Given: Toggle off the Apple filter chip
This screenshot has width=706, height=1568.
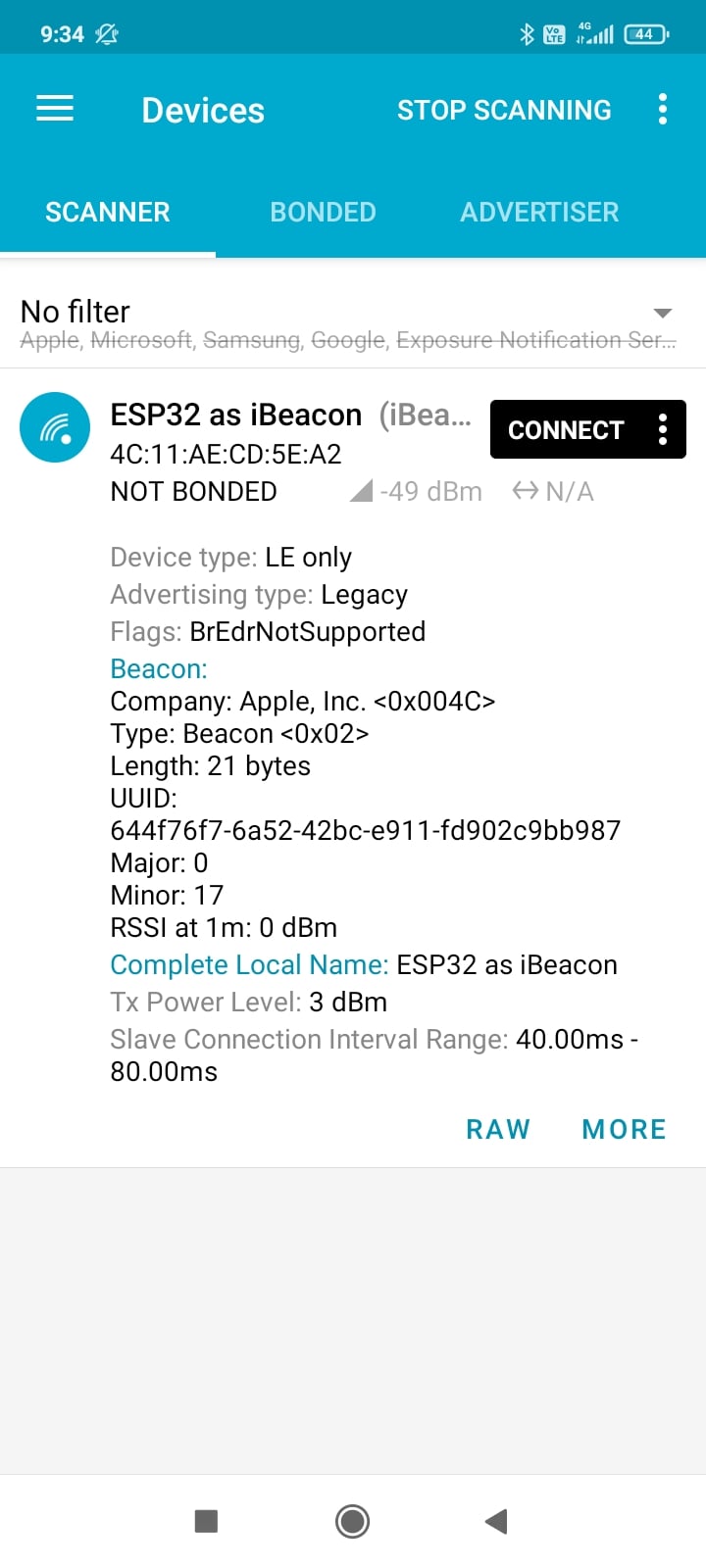Looking at the screenshot, I should click(48, 340).
